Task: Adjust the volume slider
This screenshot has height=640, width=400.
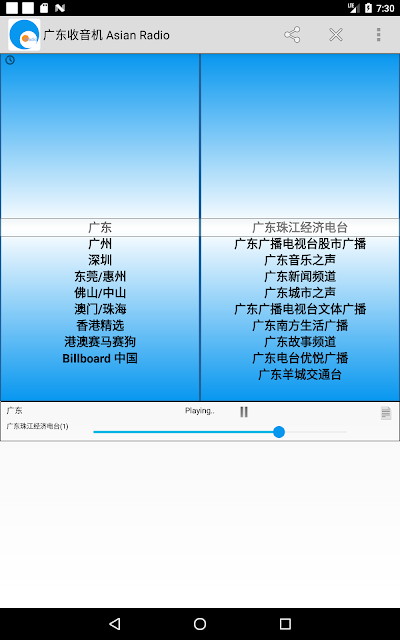Action: [220, 432]
